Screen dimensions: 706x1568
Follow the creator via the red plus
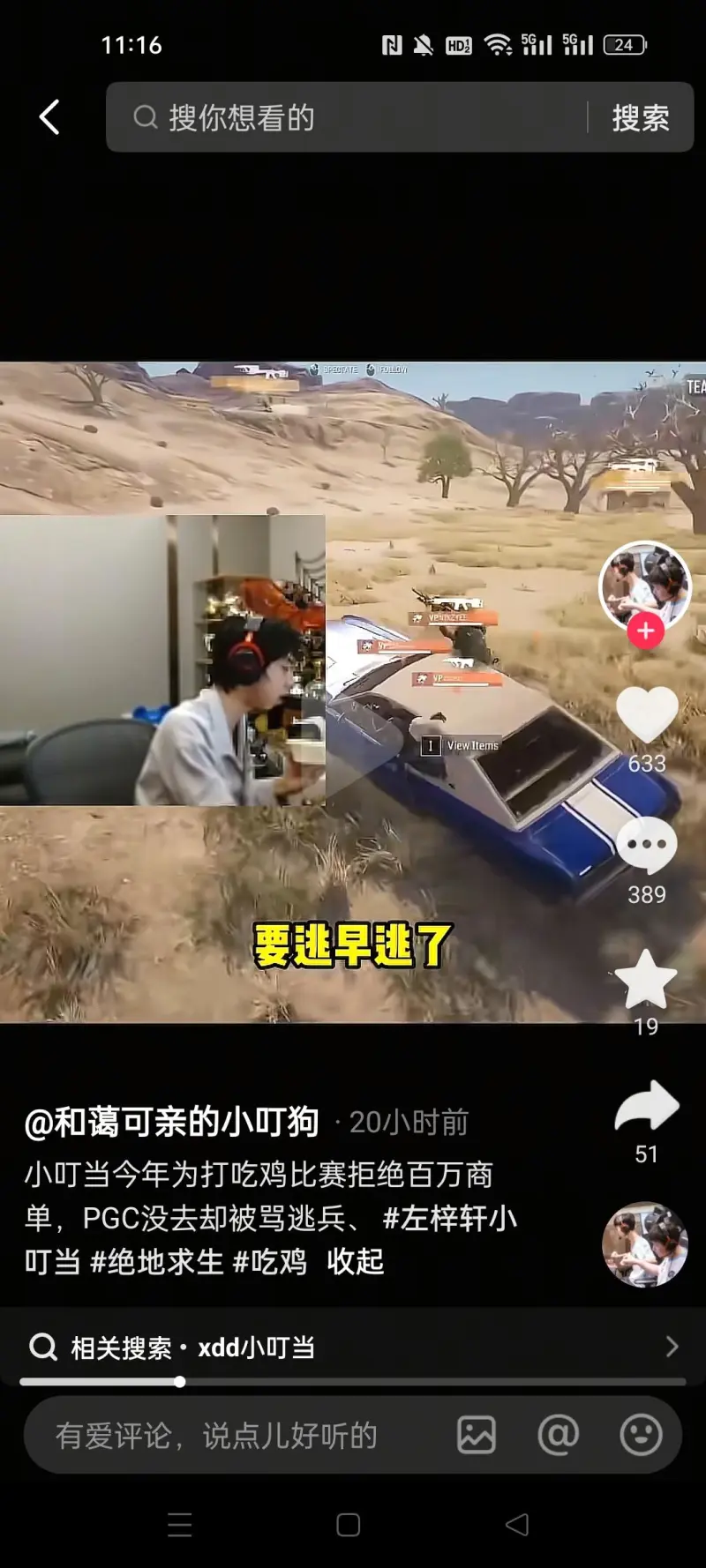click(x=645, y=631)
